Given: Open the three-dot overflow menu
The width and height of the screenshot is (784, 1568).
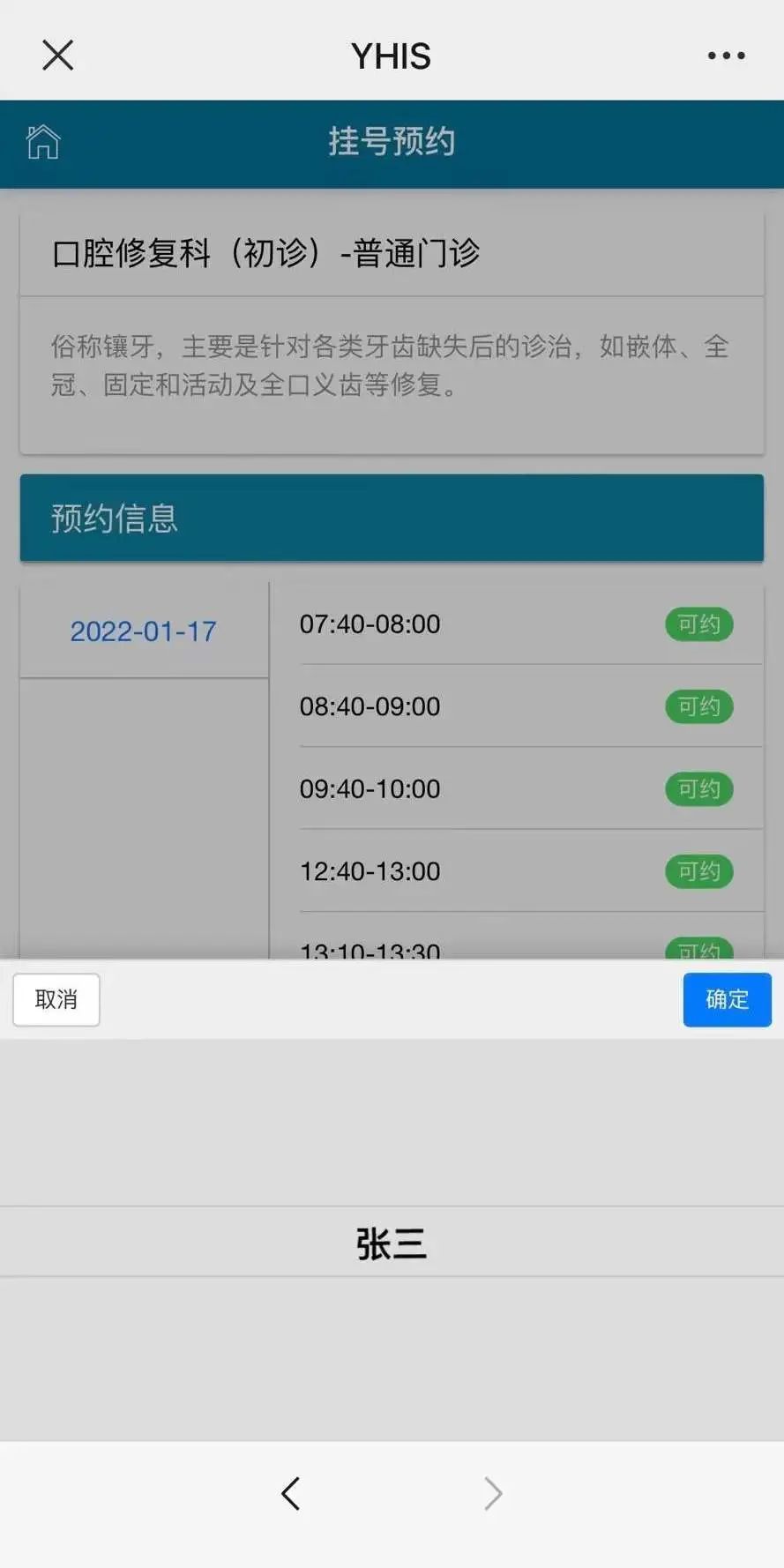Looking at the screenshot, I should [x=726, y=56].
